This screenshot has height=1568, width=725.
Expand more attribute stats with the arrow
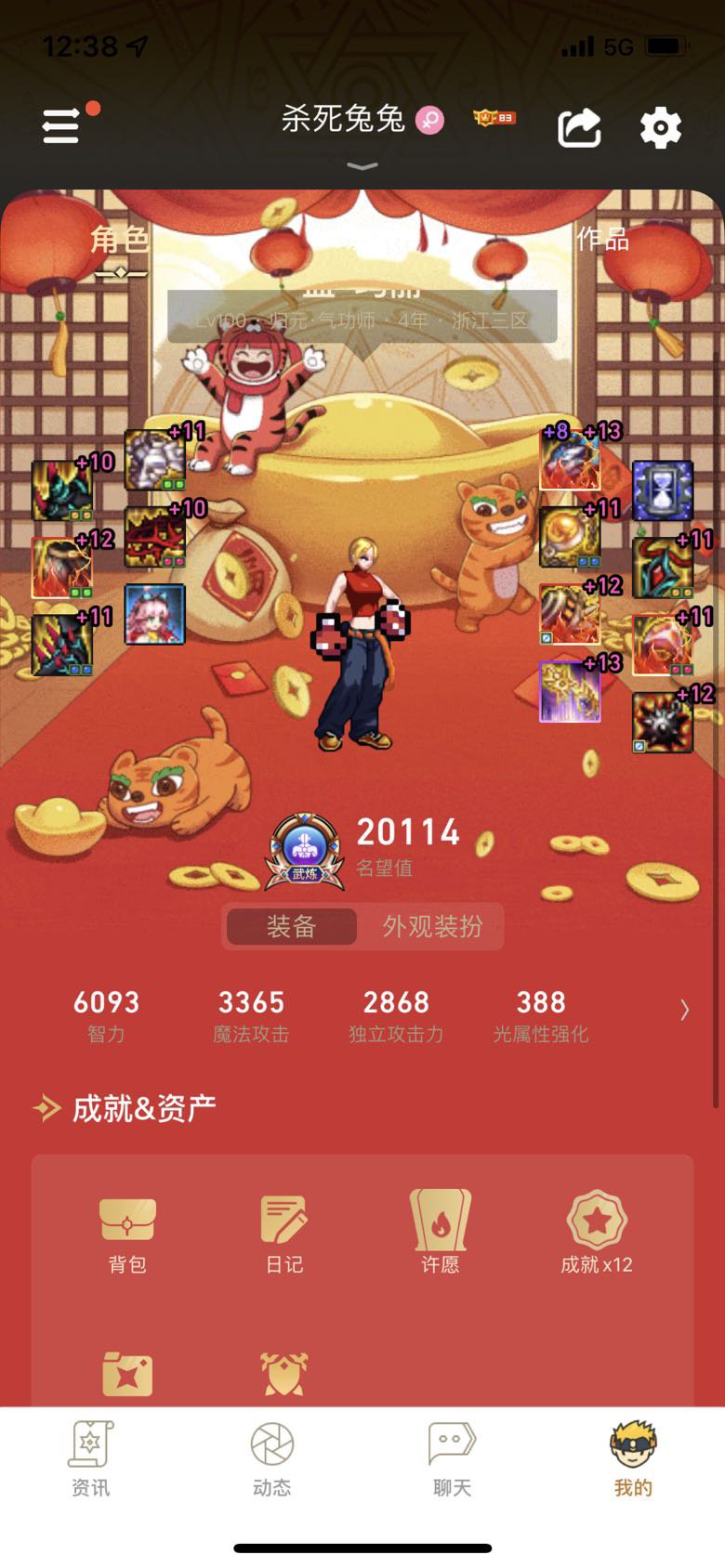(684, 1010)
